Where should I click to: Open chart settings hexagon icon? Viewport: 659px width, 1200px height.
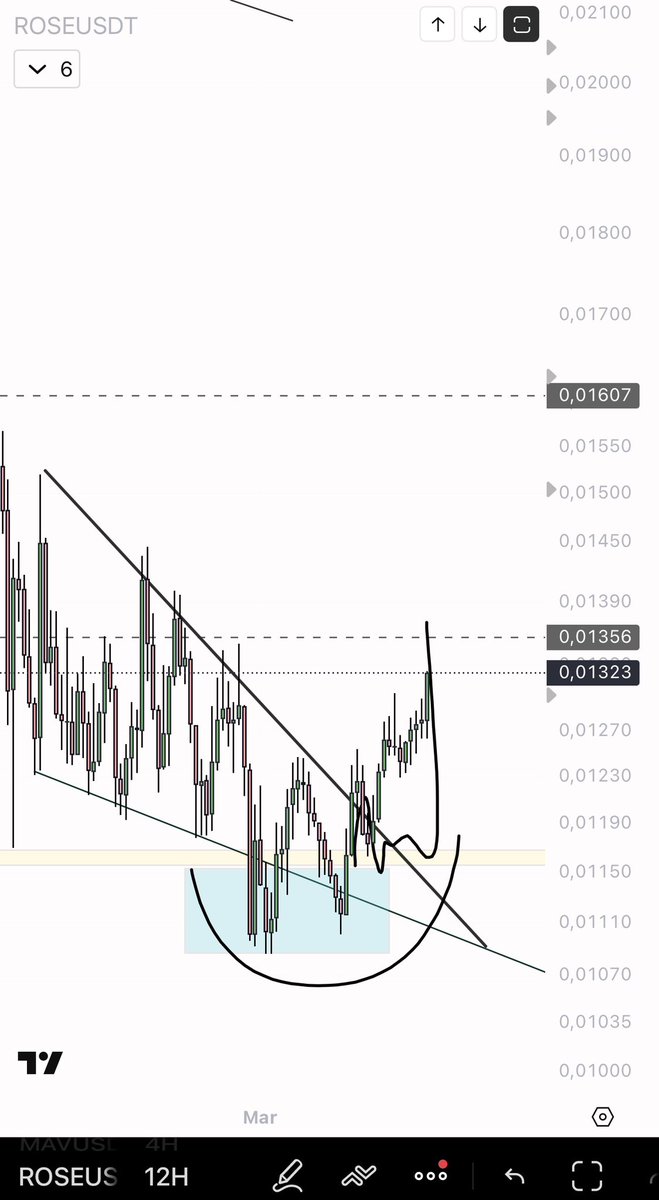click(x=602, y=1117)
